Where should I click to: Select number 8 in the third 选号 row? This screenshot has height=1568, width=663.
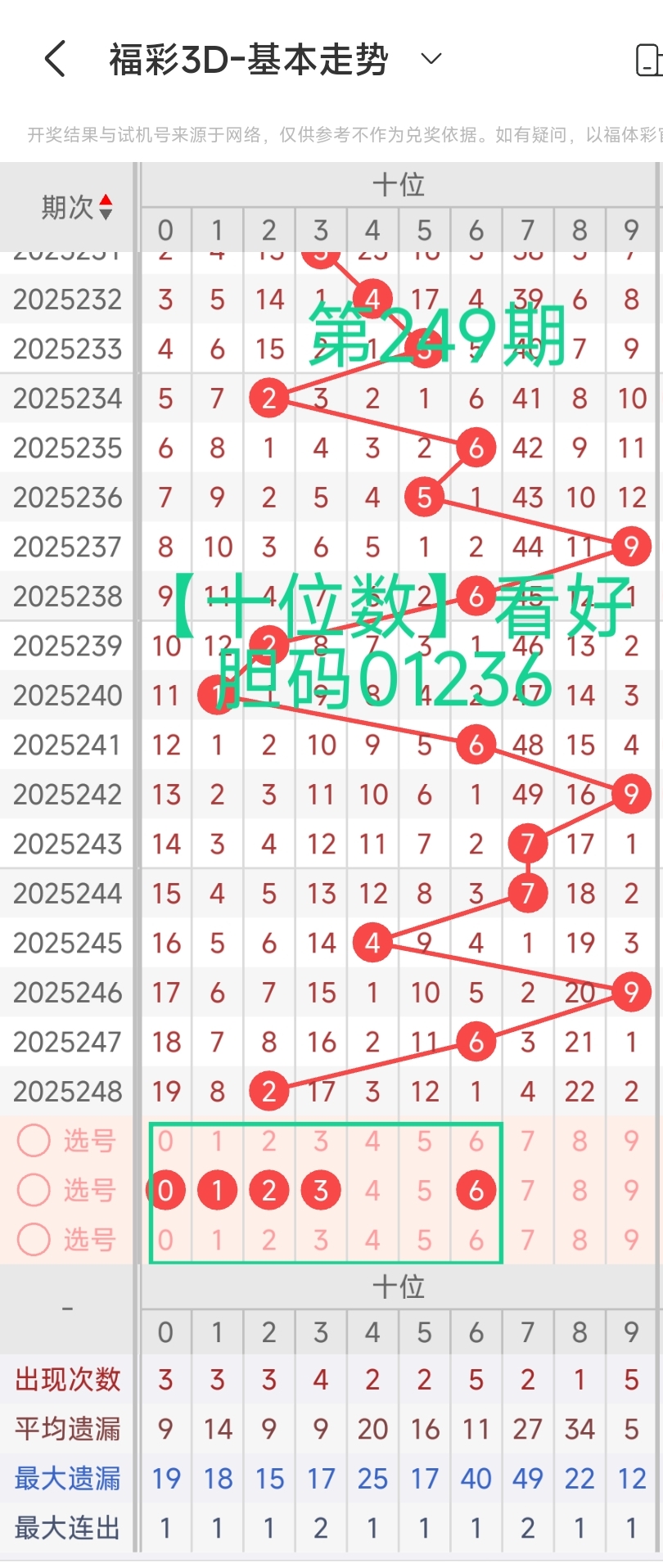coord(579,1240)
